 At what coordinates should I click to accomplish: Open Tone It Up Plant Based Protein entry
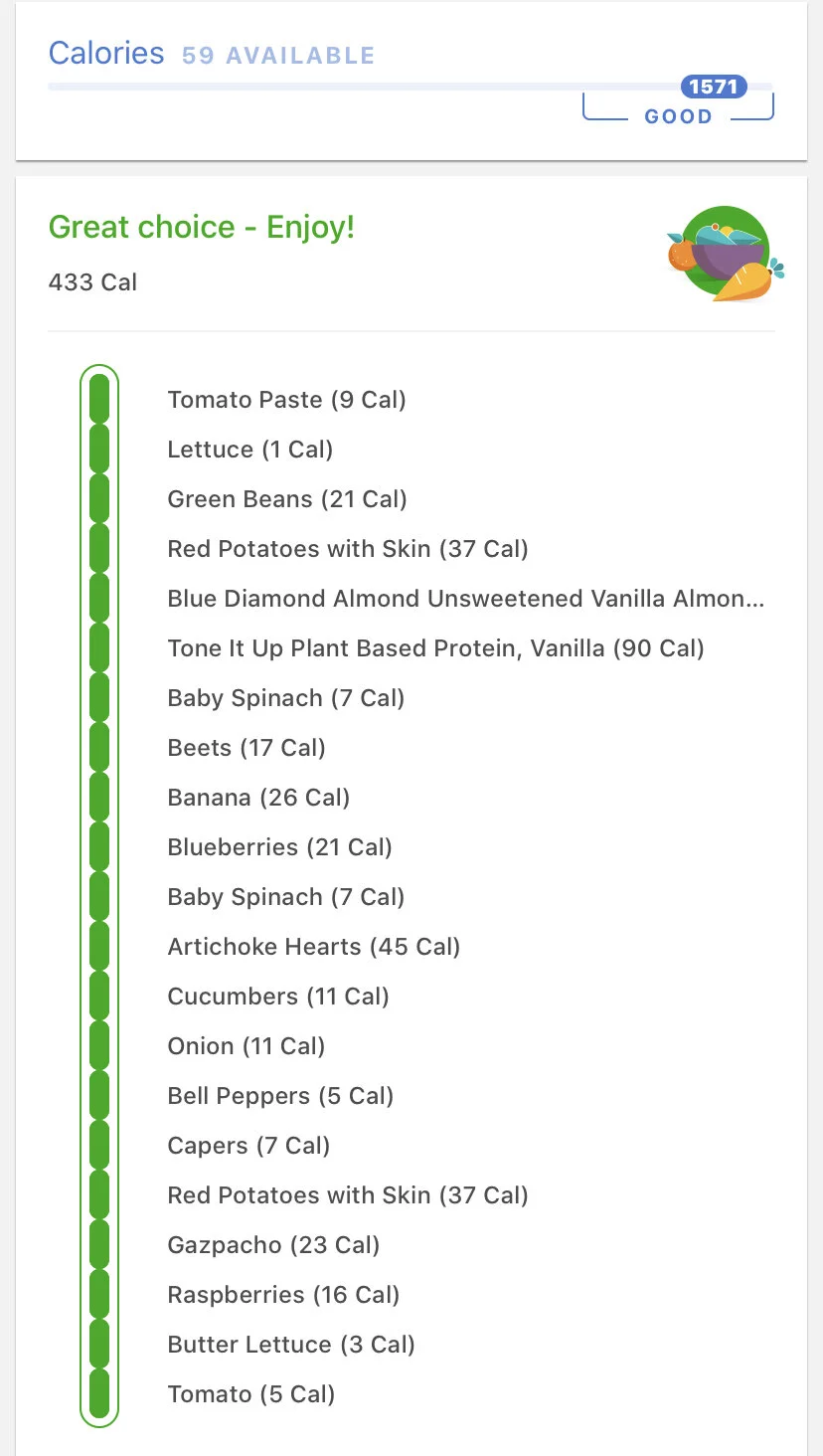tap(435, 648)
